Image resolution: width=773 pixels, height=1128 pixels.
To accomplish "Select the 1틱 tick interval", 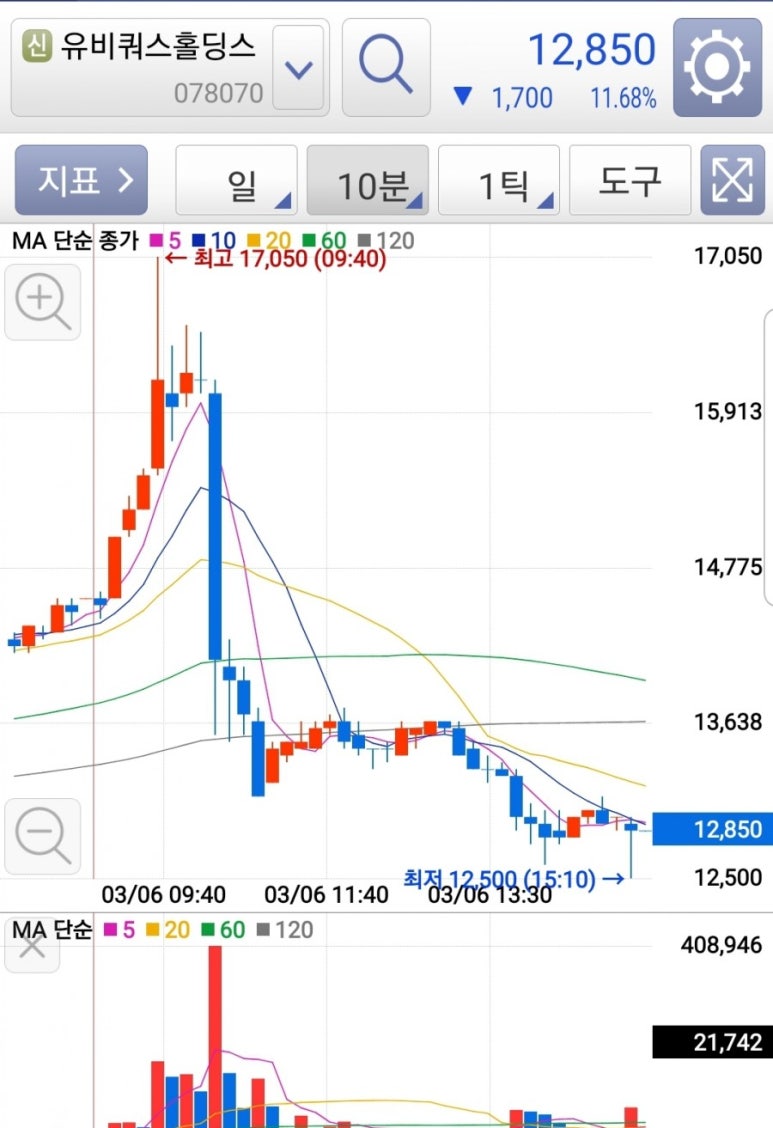I will click(x=499, y=181).
